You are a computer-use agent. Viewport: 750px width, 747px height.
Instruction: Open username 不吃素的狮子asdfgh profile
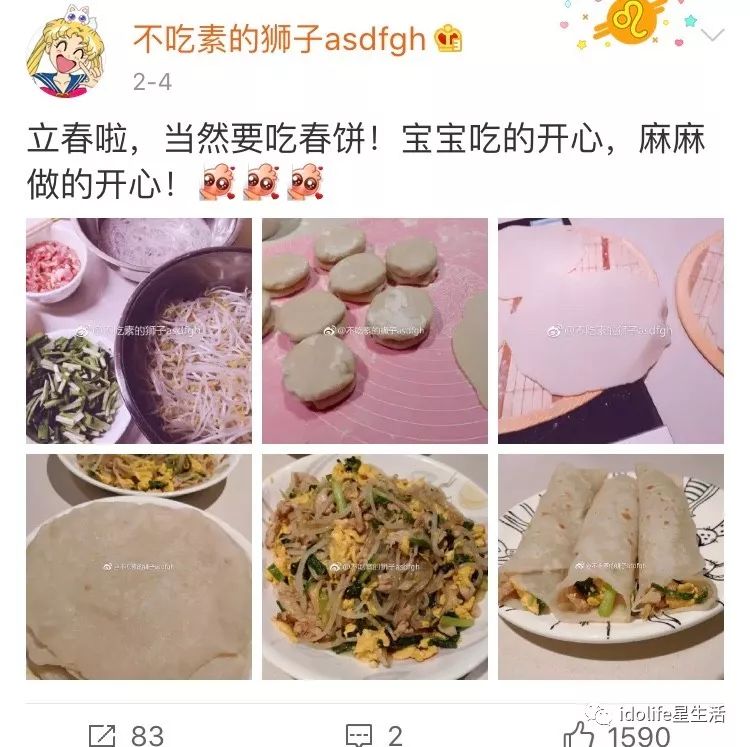pos(280,40)
